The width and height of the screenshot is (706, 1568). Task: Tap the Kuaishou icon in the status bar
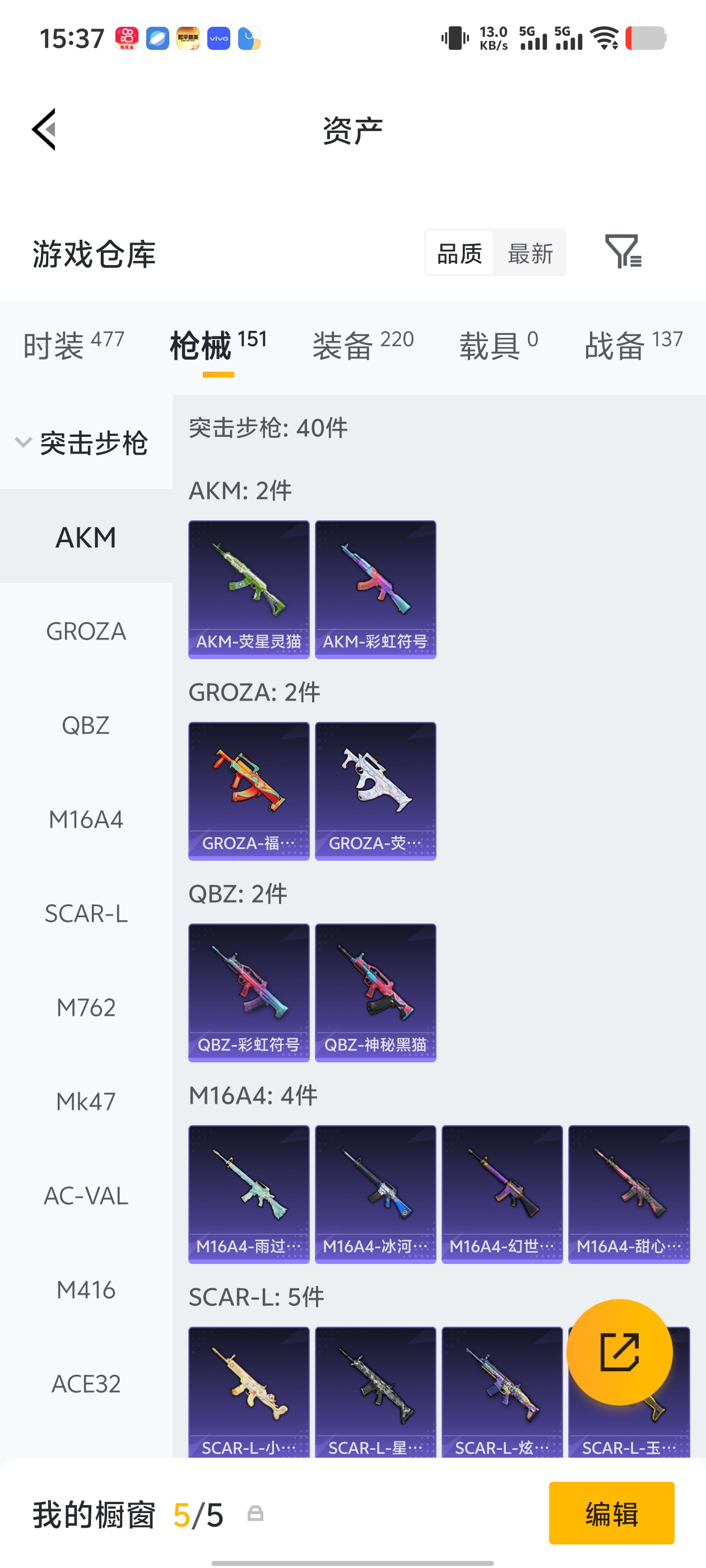pos(127,38)
